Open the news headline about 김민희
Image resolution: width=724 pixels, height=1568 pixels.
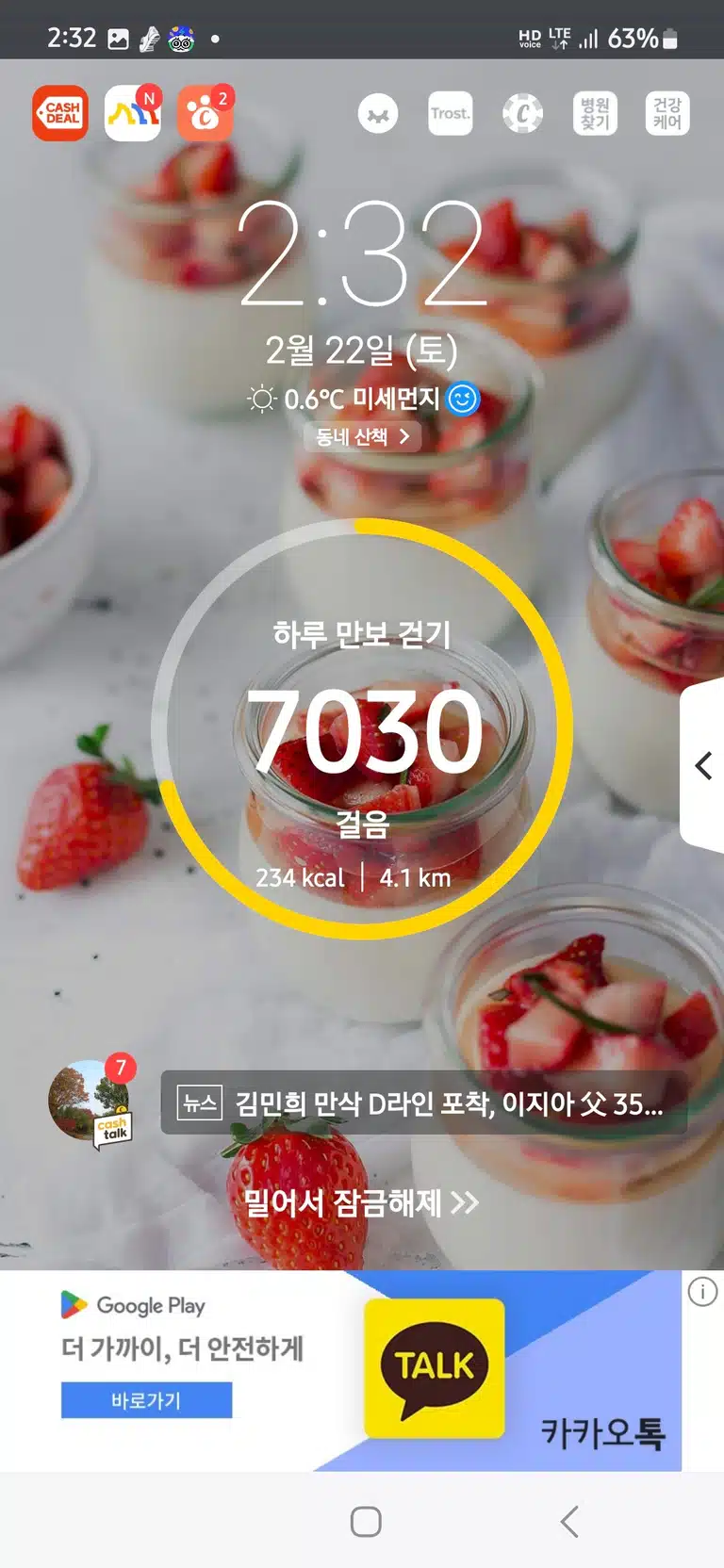(x=423, y=1102)
